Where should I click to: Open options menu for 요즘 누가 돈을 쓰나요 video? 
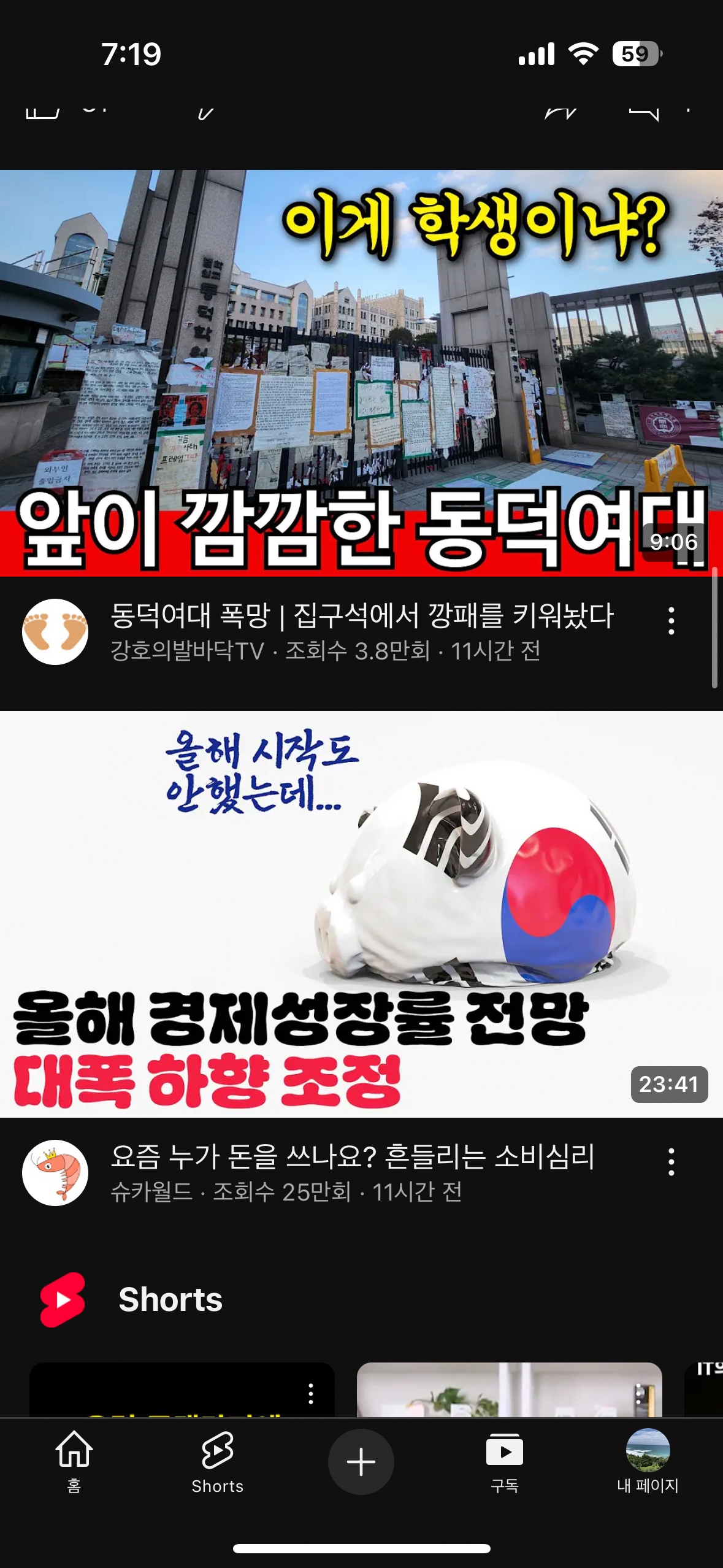click(671, 1162)
